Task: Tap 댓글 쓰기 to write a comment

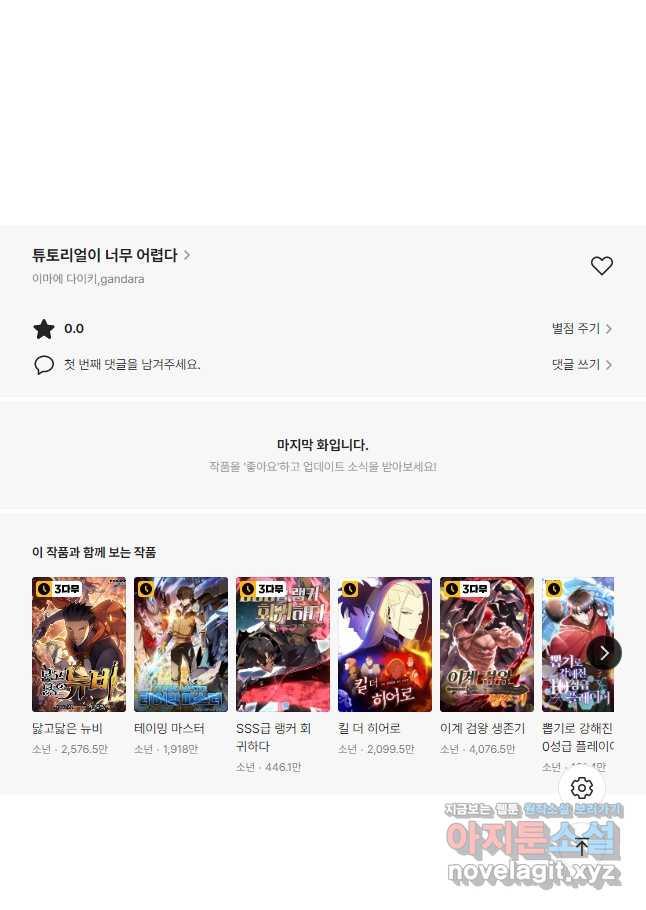Action: pos(581,365)
